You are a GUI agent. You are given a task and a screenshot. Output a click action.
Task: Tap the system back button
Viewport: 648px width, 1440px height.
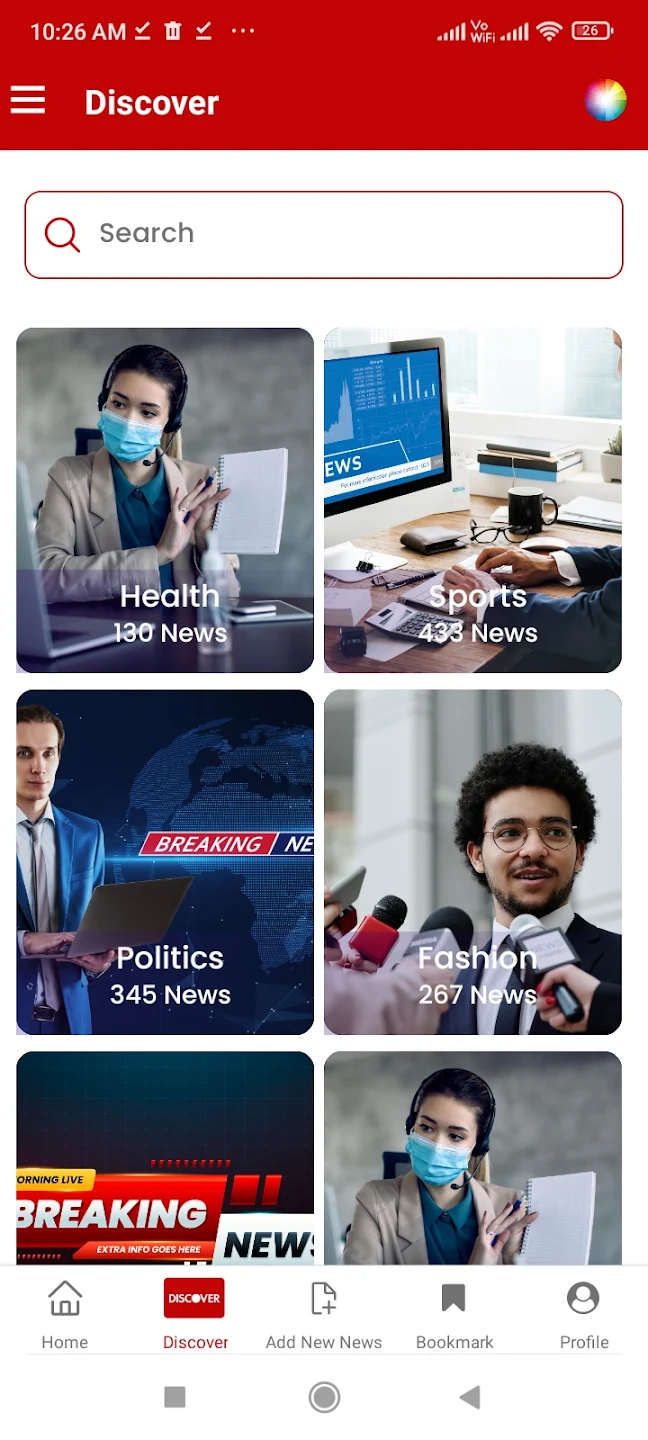(469, 1397)
